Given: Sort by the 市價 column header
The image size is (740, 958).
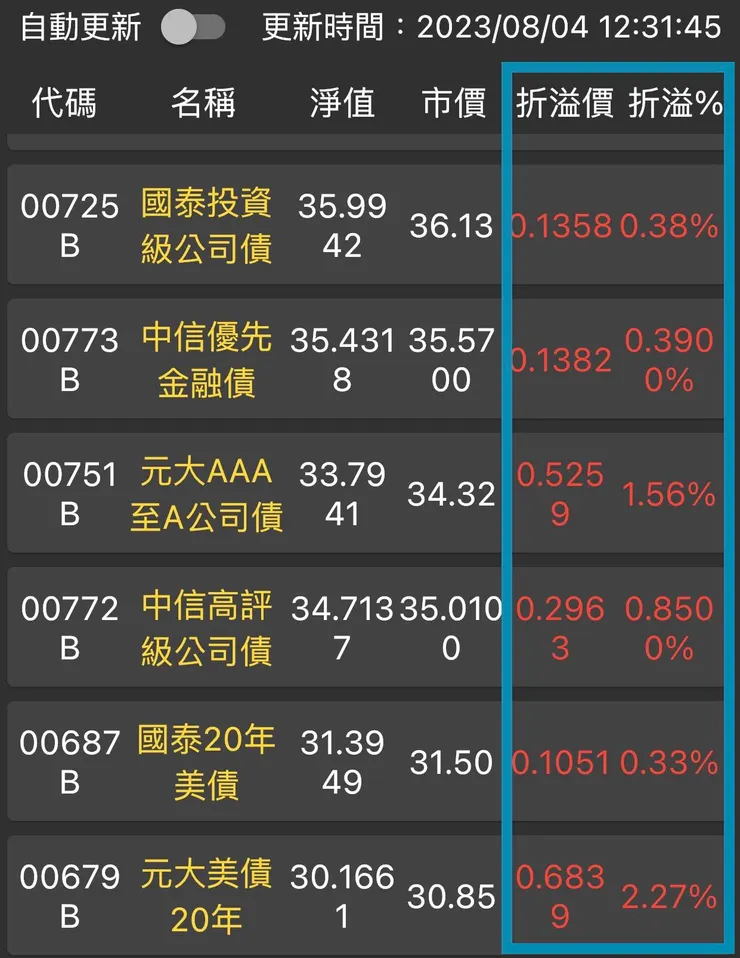Looking at the screenshot, I should (x=455, y=102).
